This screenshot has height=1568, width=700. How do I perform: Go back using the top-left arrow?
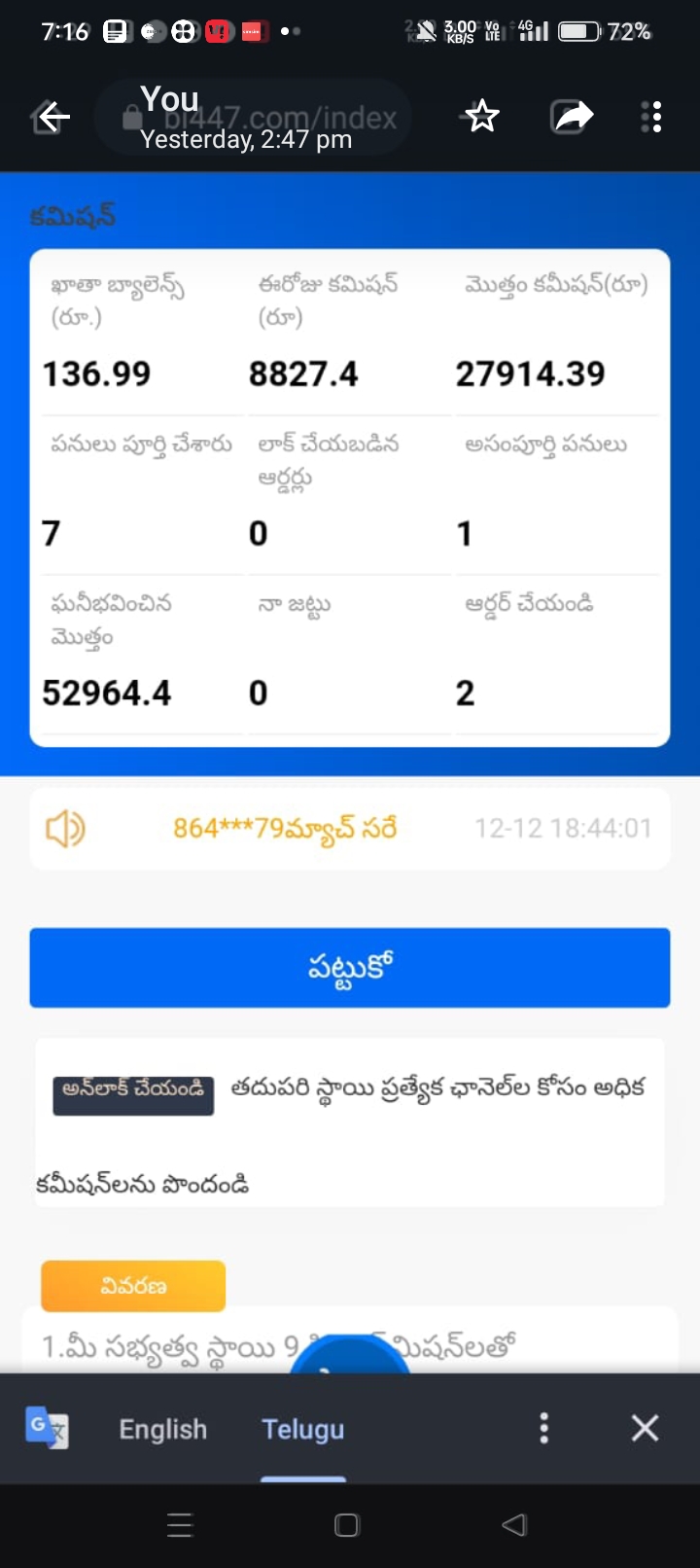53,118
